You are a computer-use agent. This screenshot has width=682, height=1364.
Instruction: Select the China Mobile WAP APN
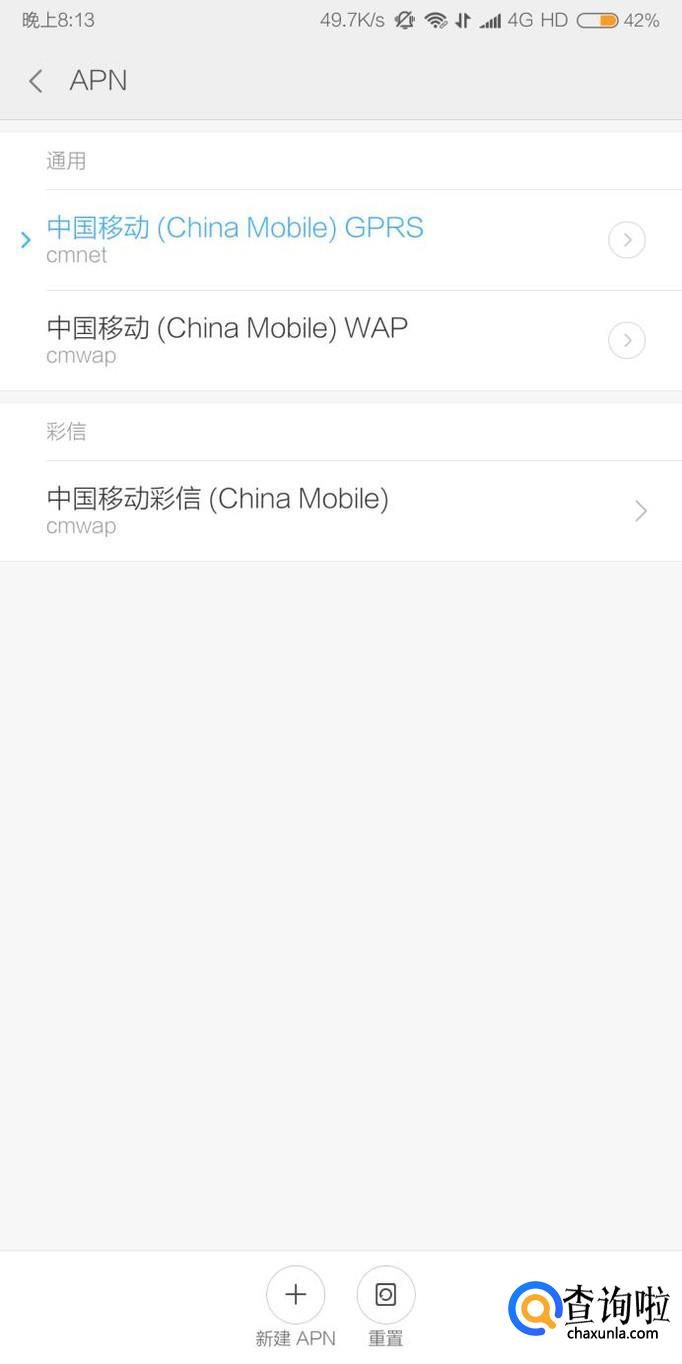pyautogui.click(x=227, y=339)
